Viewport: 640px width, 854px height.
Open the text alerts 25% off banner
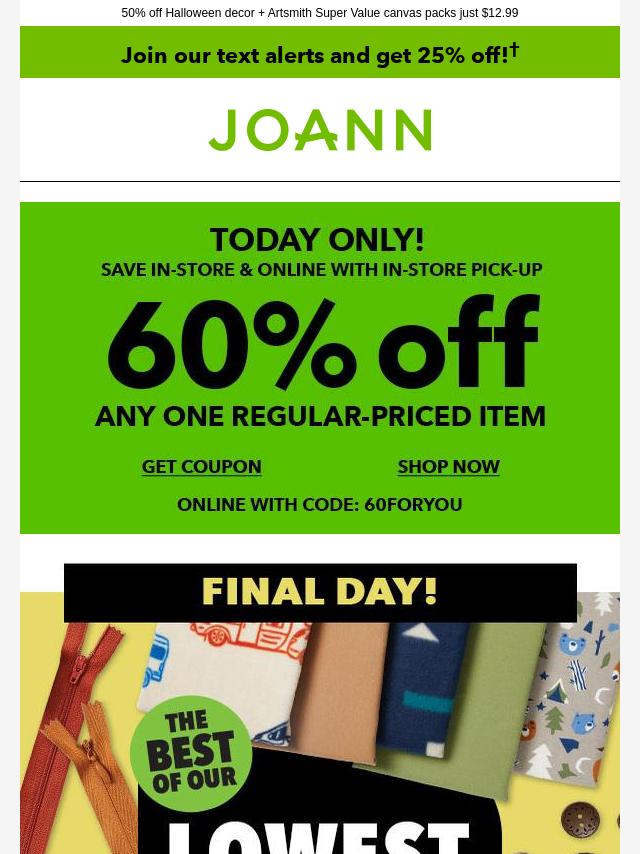pyautogui.click(x=320, y=54)
